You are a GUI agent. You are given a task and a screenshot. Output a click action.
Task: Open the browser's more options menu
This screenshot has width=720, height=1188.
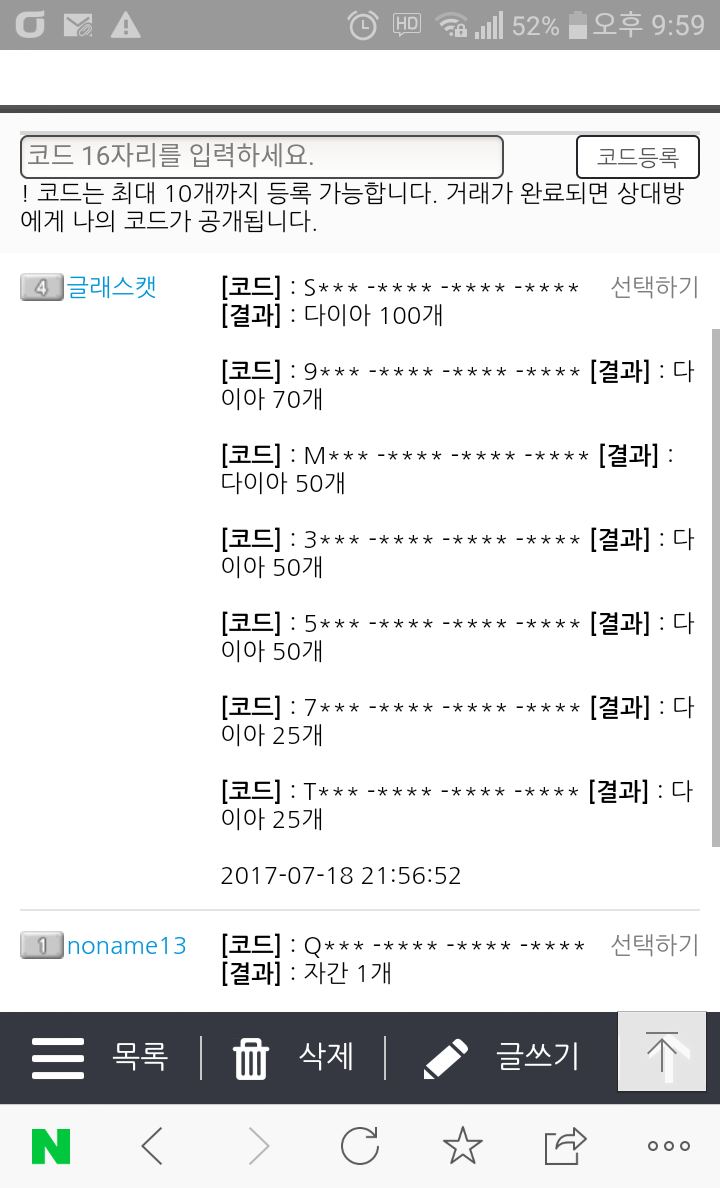click(668, 1146)
